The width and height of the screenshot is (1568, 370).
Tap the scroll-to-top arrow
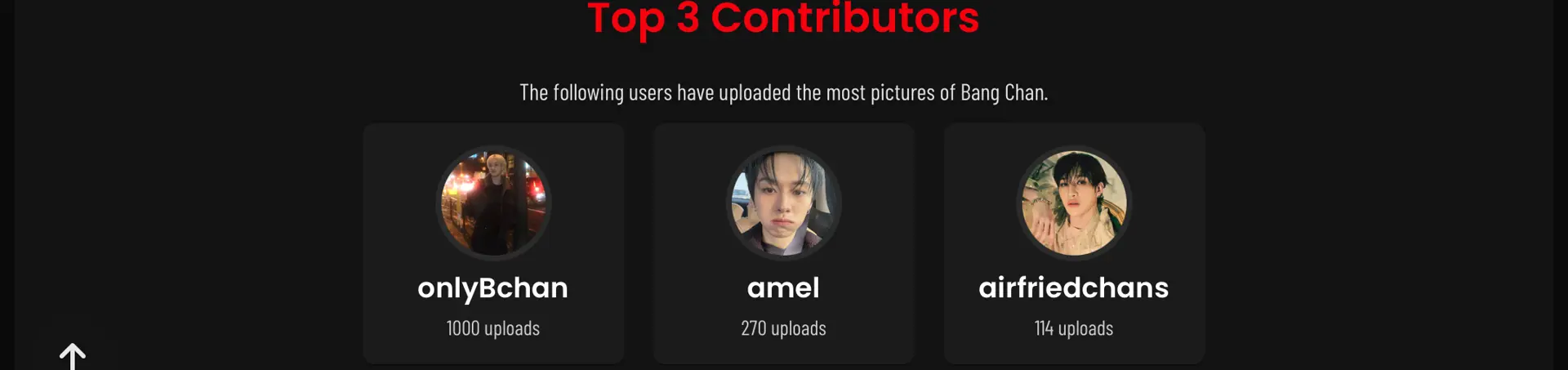tap(73, 356)
